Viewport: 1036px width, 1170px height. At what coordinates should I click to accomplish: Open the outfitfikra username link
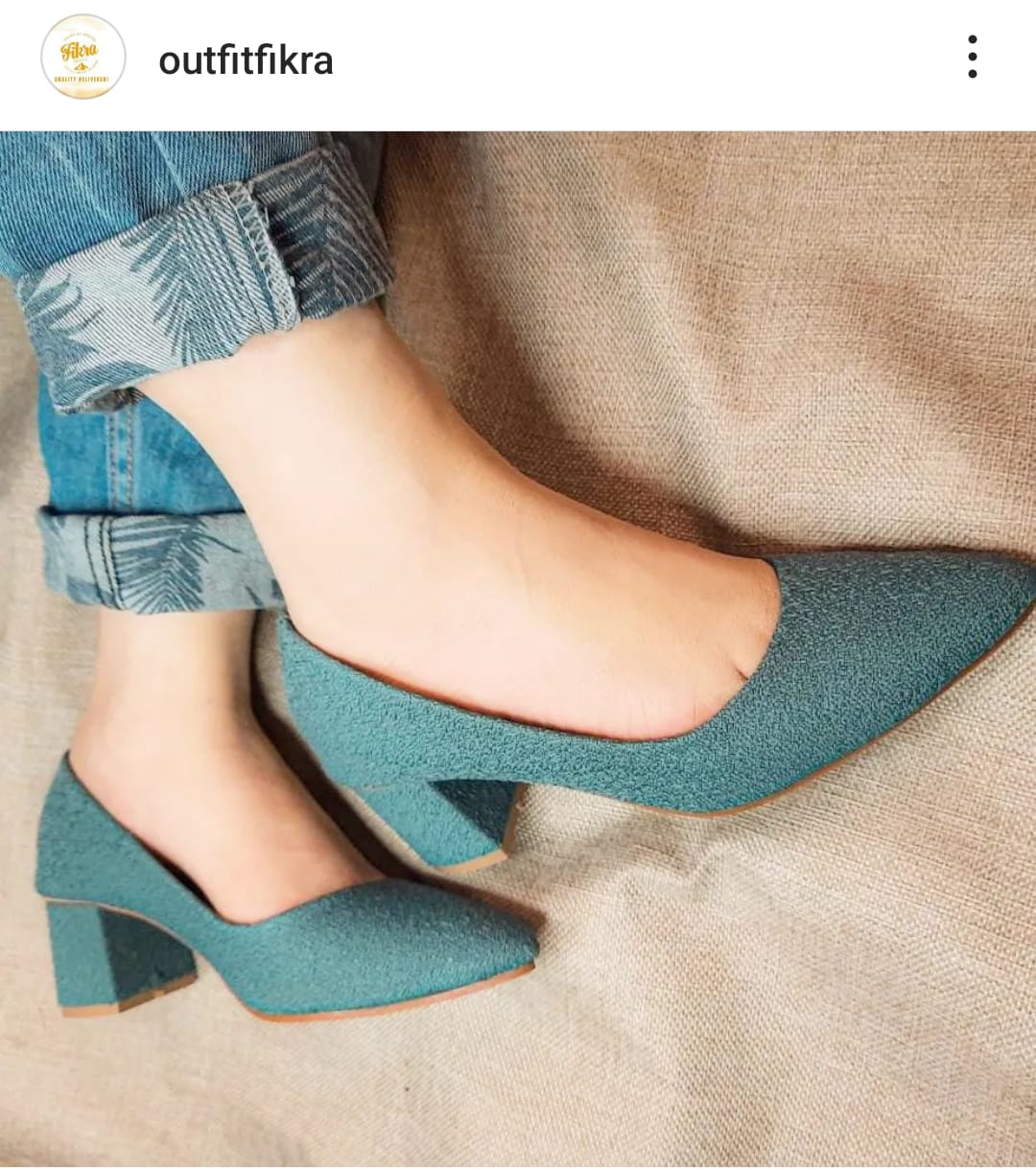pos(246,60)
